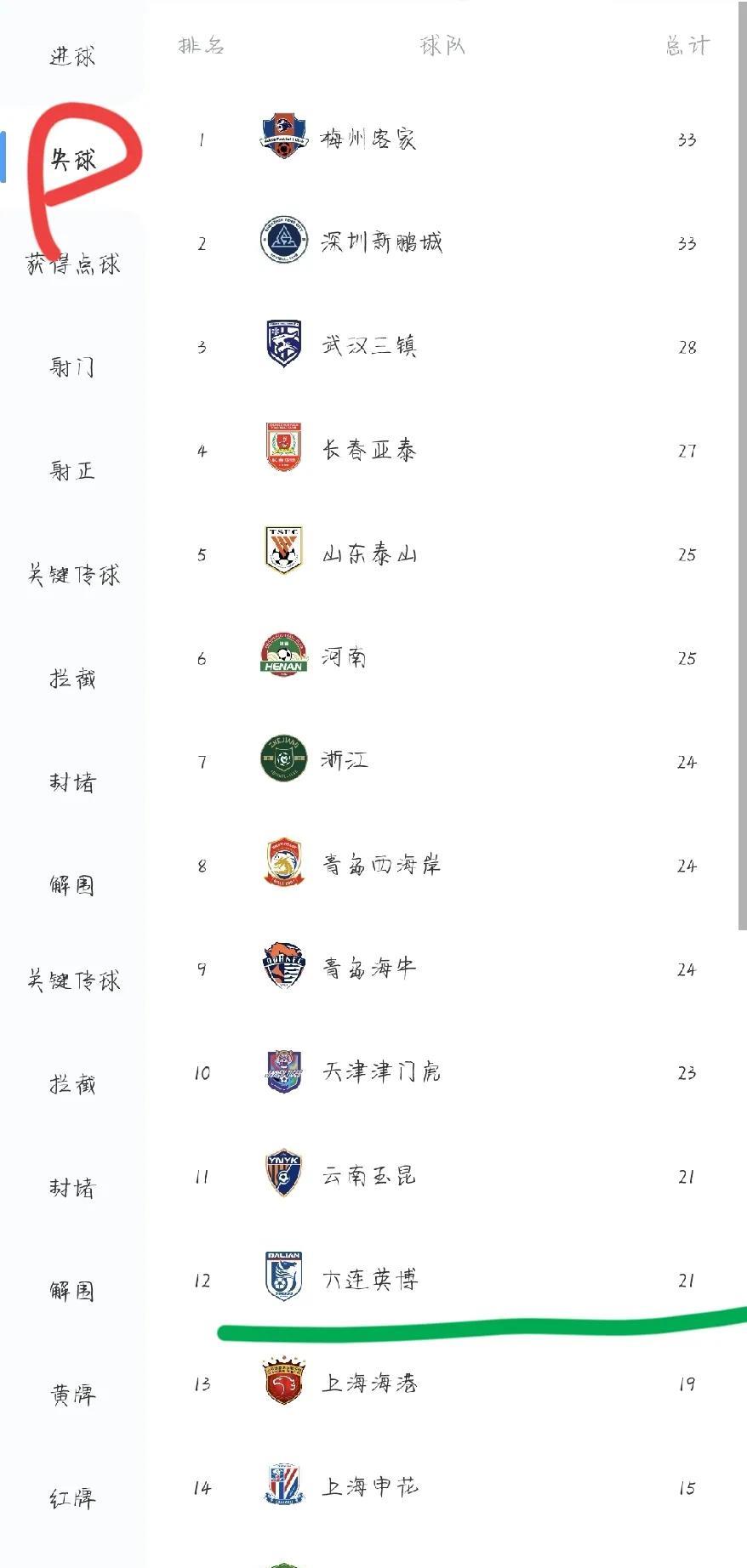The width and height of the screenshot is (747, 1568).
Task: Switch to the 进球 stats tab
Action: coord(72,56)
